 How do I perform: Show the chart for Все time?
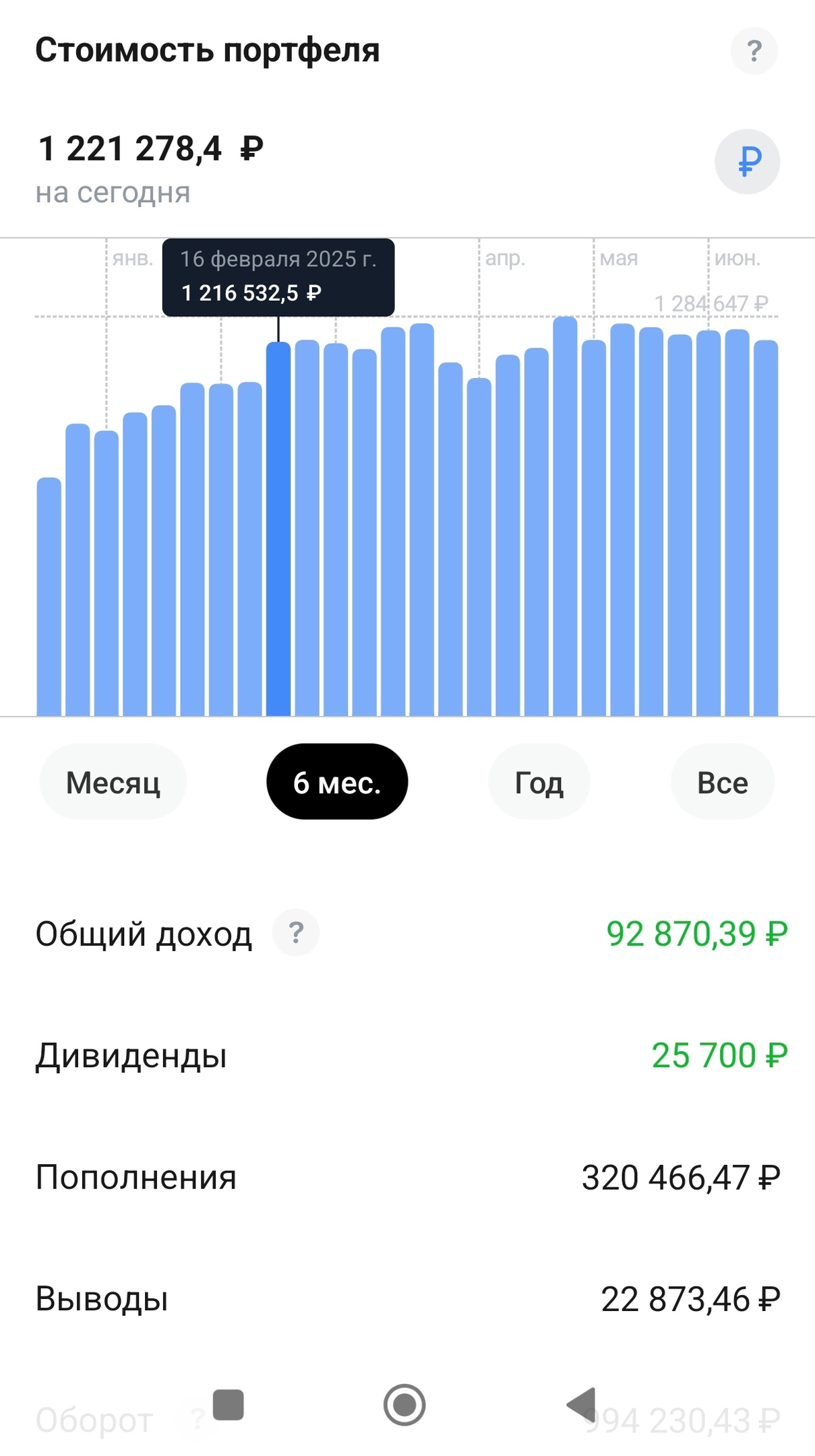[723, 782]
